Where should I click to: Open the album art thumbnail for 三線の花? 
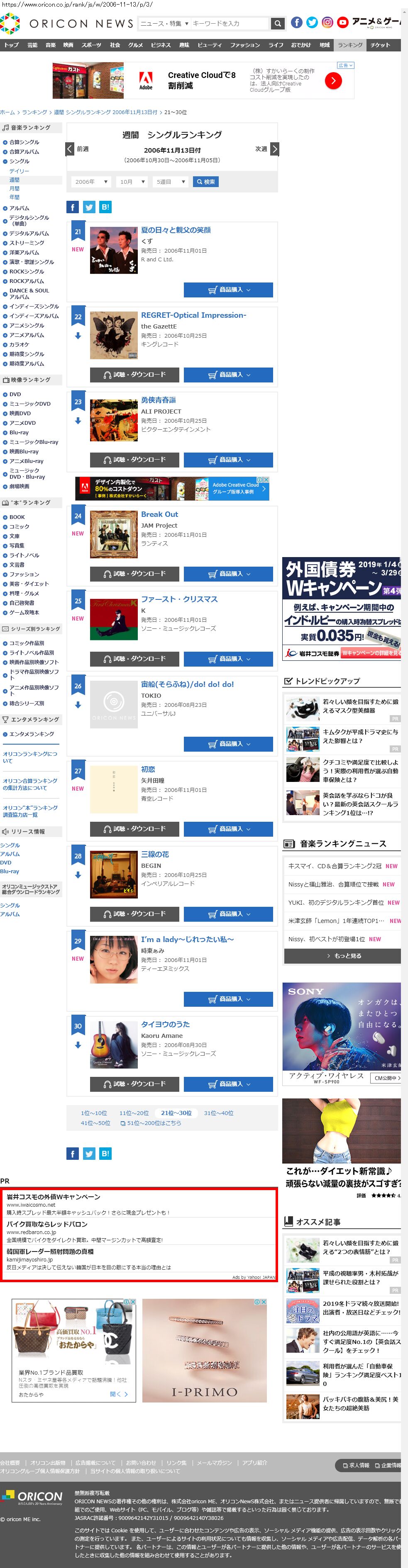click(x=114, y=874)
